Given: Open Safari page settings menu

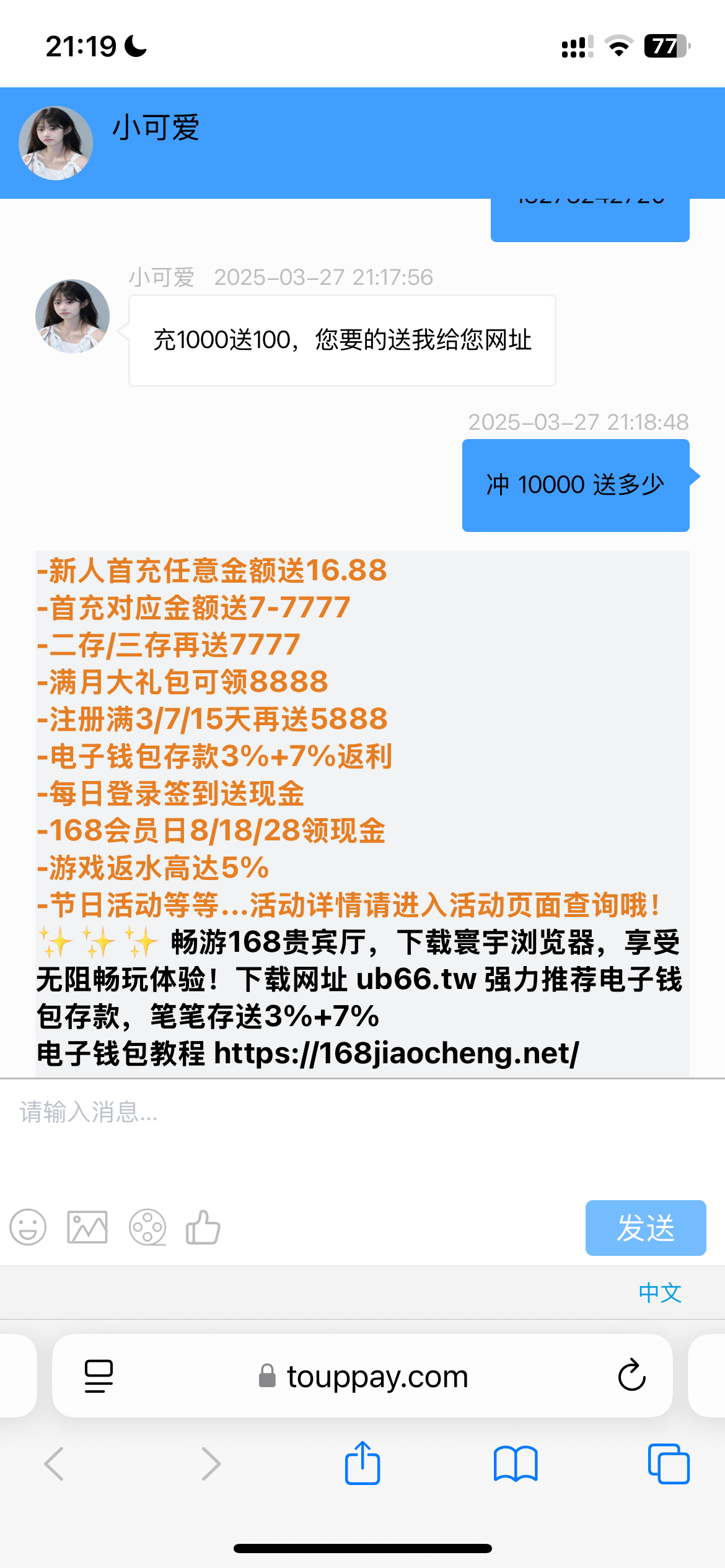Looking at the screenshot, I should click(99, 1377).
